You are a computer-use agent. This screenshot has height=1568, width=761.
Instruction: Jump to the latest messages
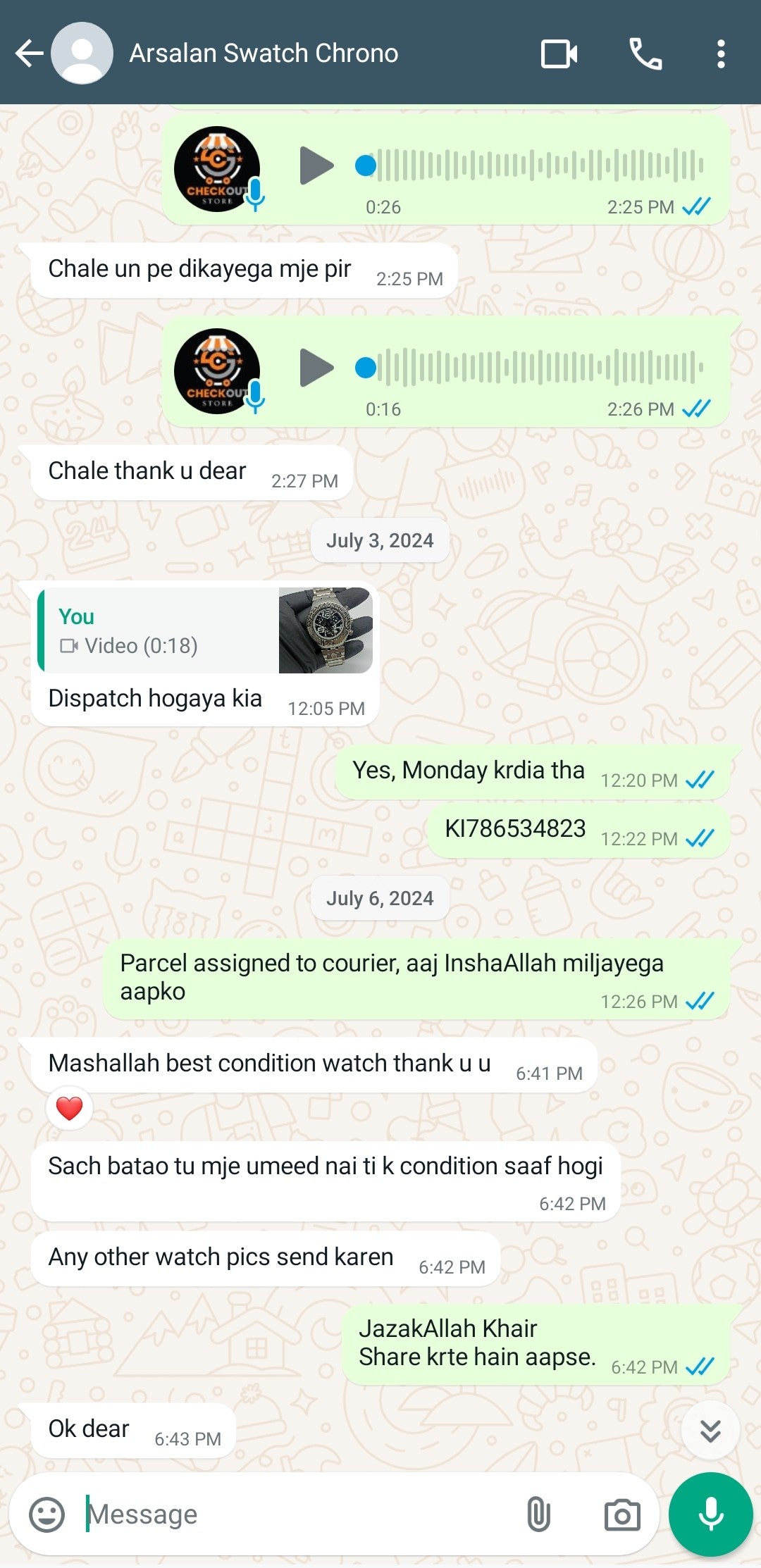710,1431
